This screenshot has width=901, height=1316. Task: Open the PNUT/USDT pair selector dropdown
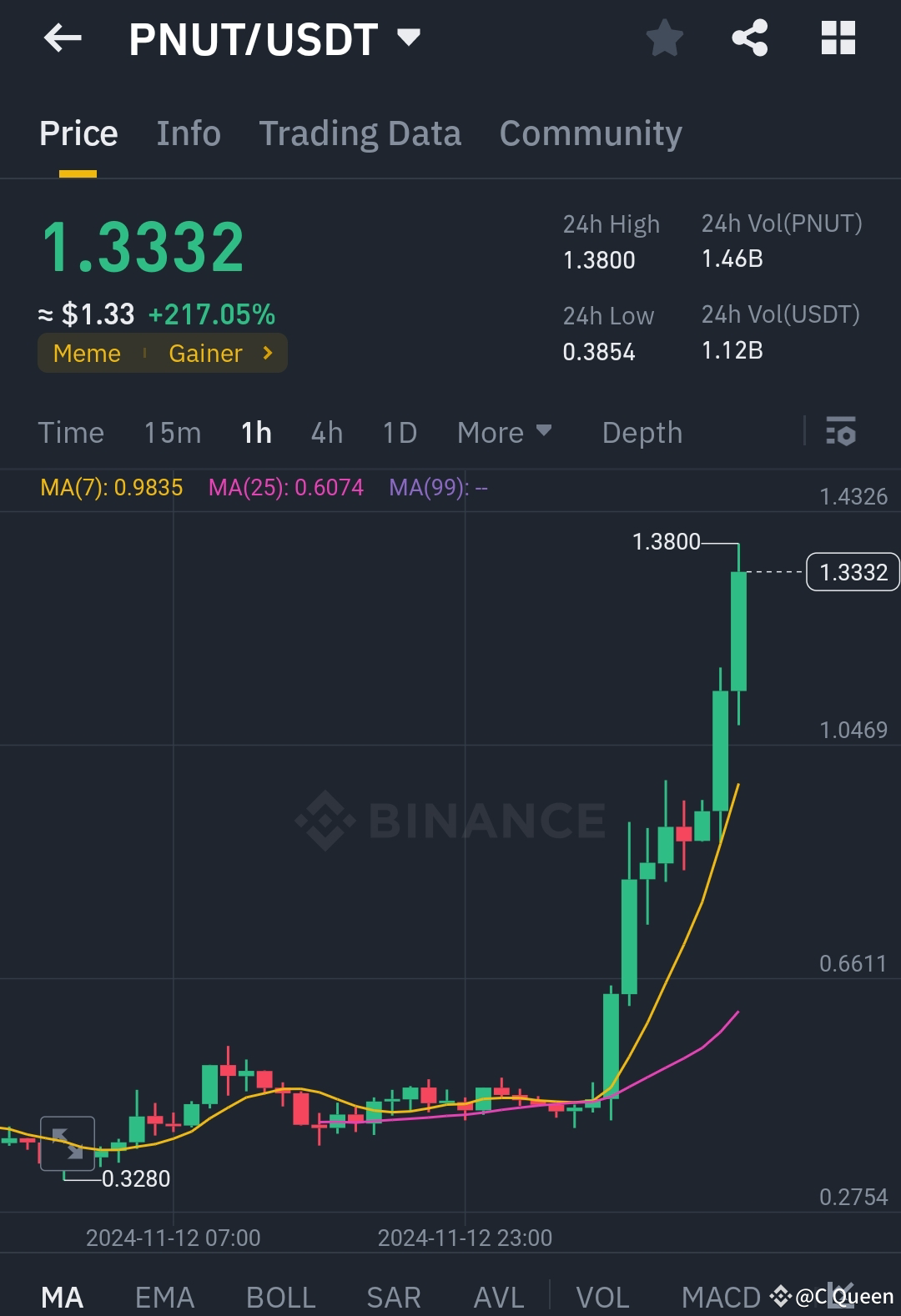(408, 37)
